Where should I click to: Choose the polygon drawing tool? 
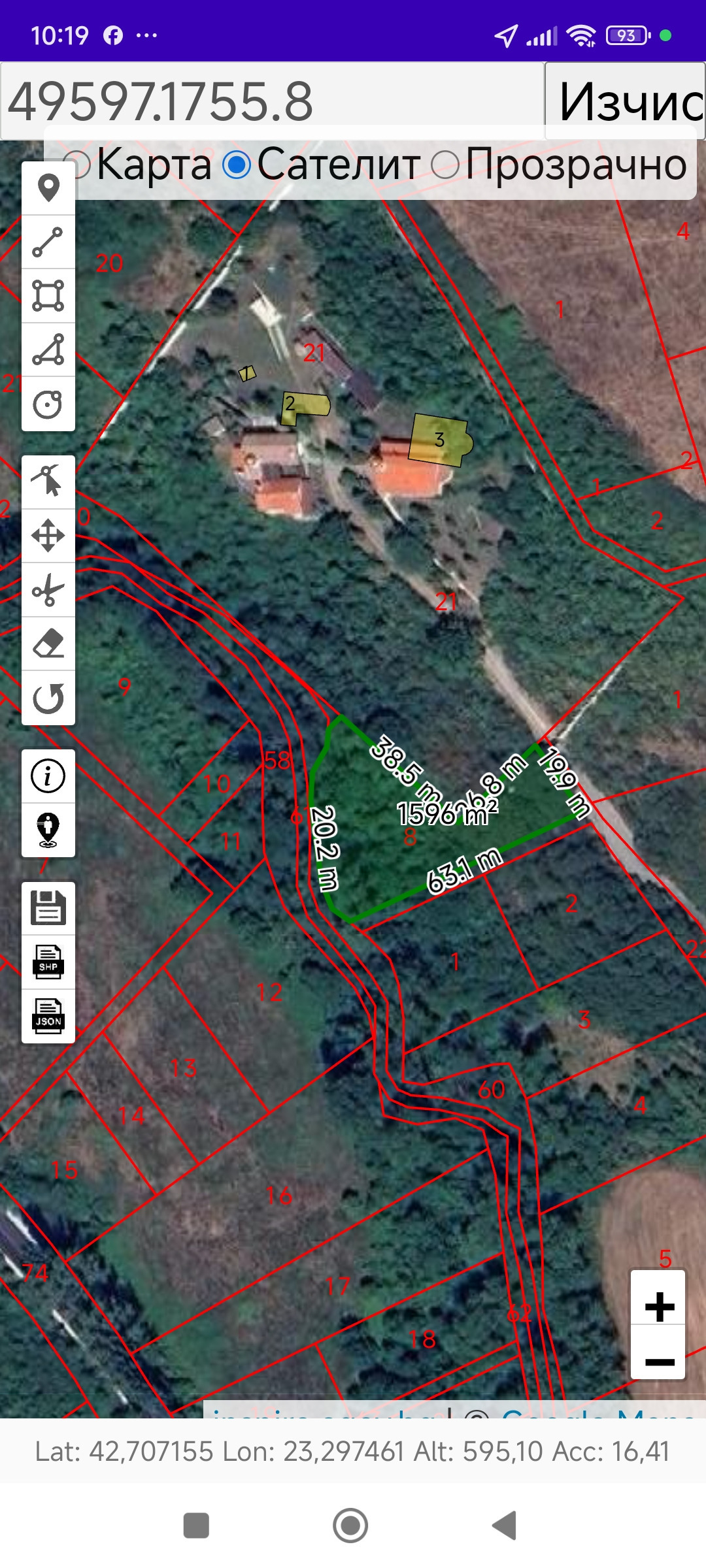tap(48, 350)
